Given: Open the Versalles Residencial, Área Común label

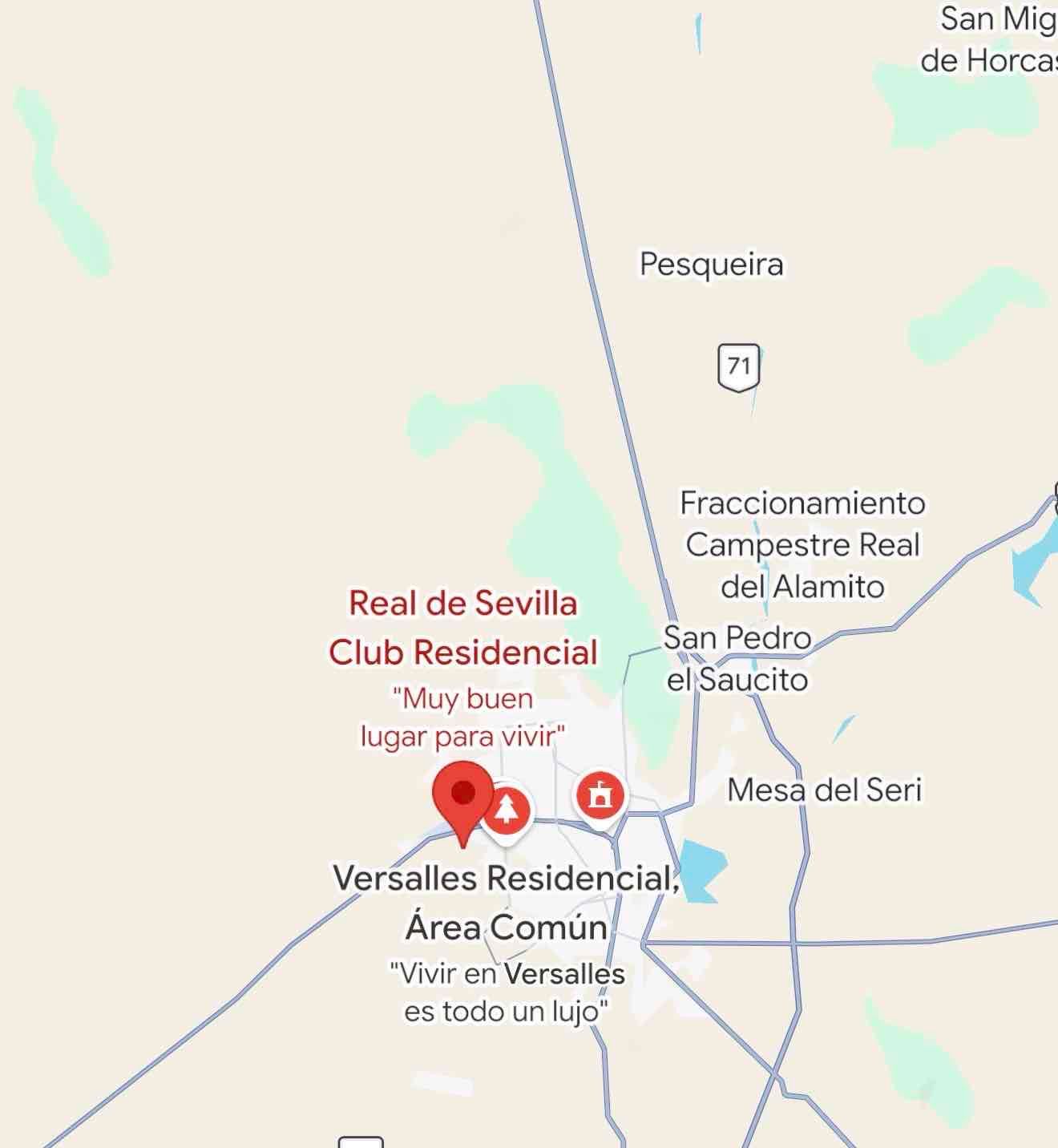Looking at the screenshot, I should (x=506, y=902).
